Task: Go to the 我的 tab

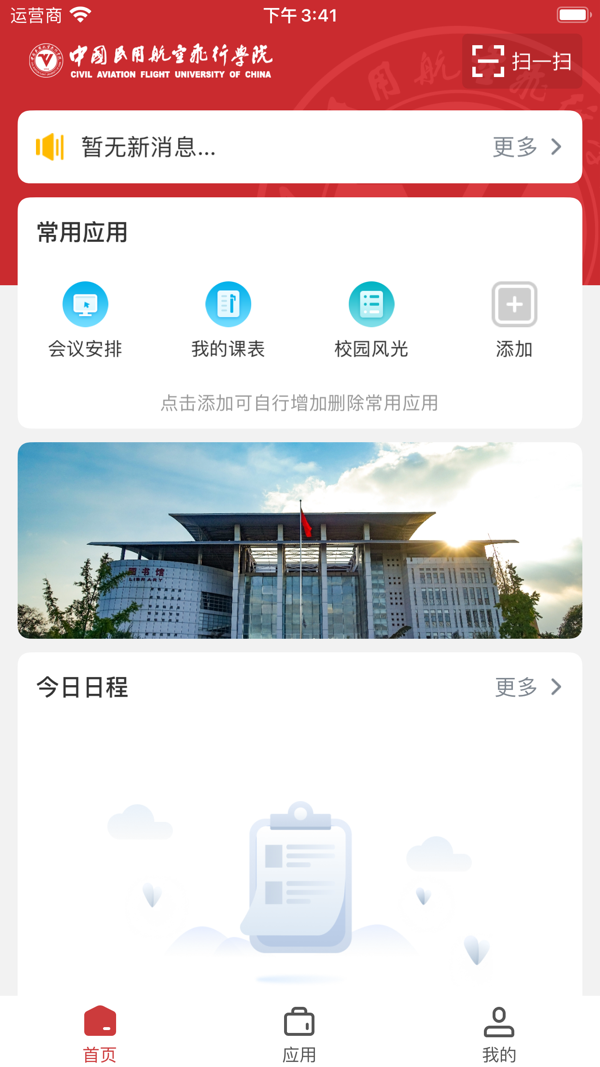Action: [499, 1034]
